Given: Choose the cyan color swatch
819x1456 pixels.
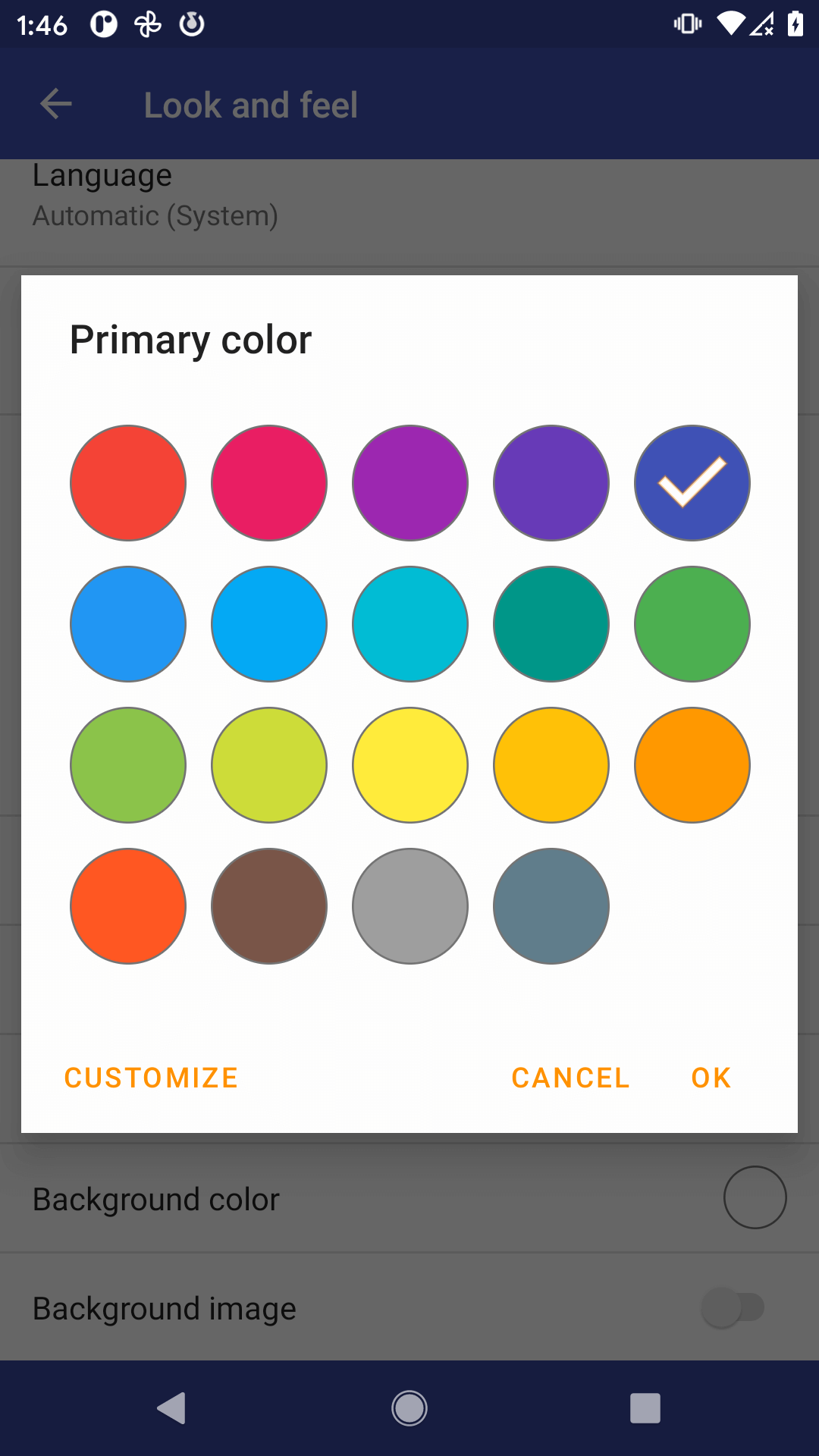Looking at the screenshot, I should pyautogui.click(x=410, y=624).
